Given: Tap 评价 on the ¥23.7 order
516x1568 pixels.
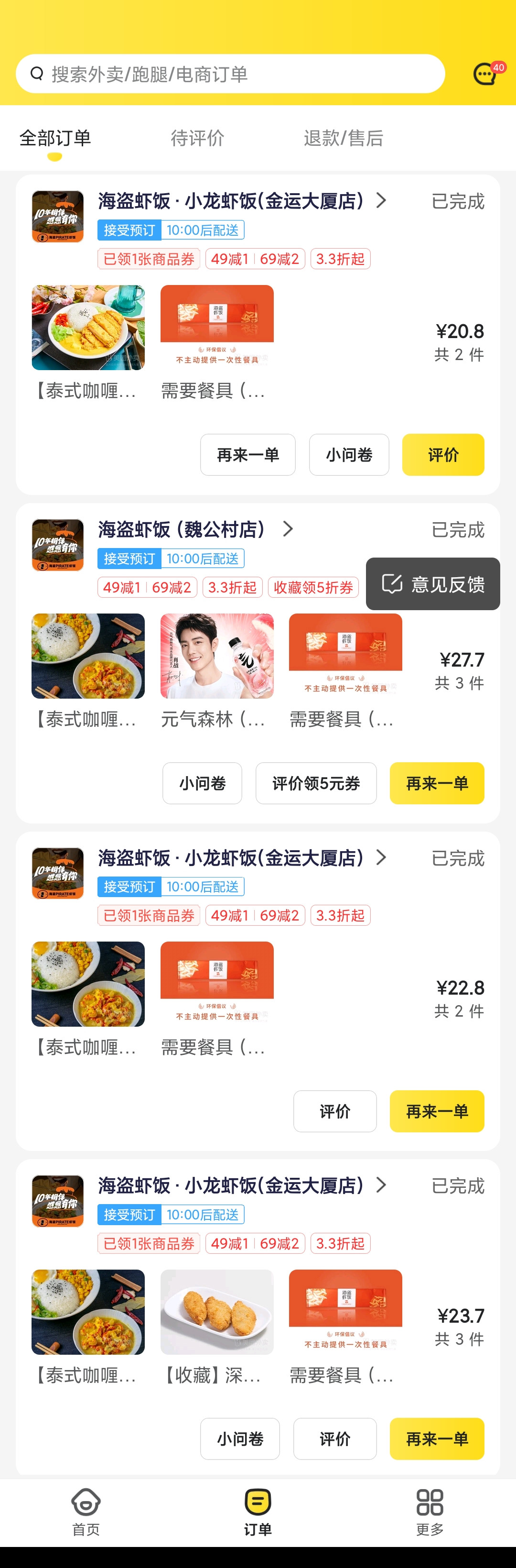Looking at the screenshot, I should tap(334, 1439).
